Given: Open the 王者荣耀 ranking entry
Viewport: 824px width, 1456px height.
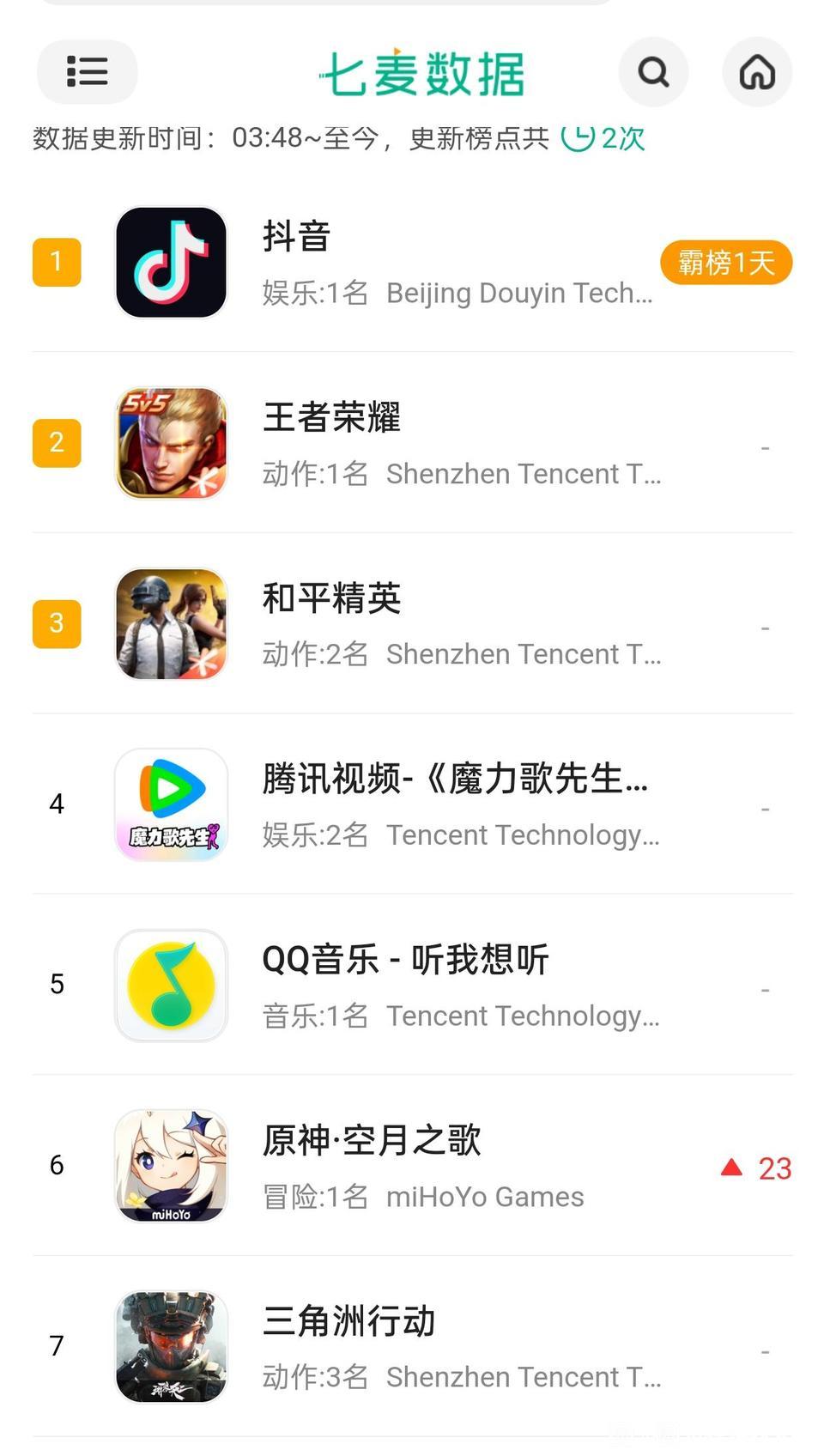Looking at the screenshot, I should tap(412, 443).
